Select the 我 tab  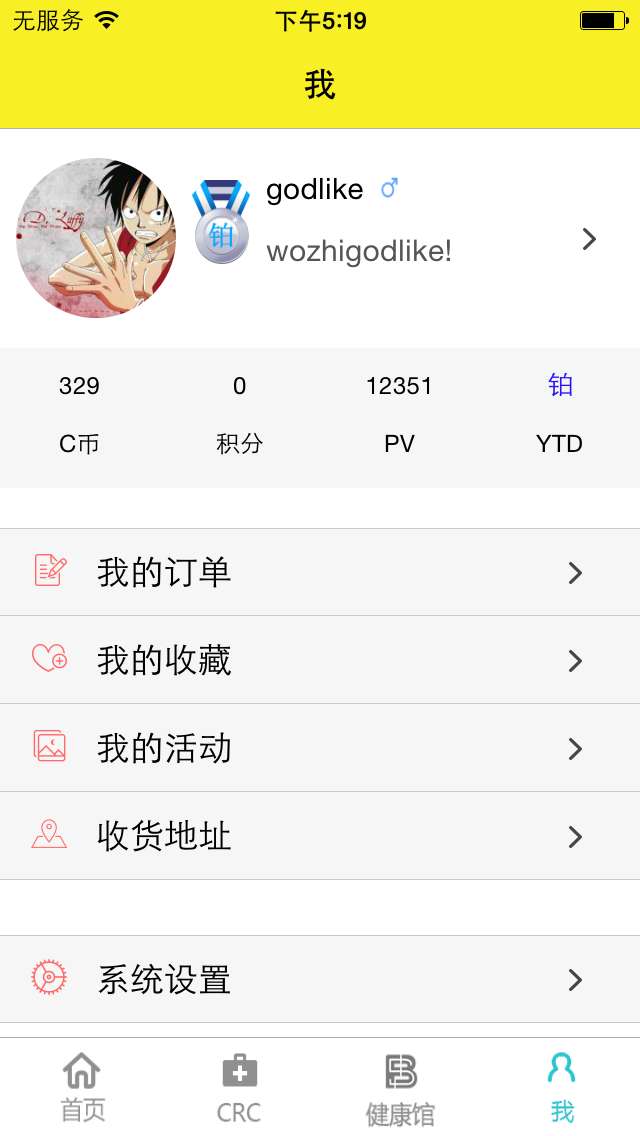[x=561, y=1087]
